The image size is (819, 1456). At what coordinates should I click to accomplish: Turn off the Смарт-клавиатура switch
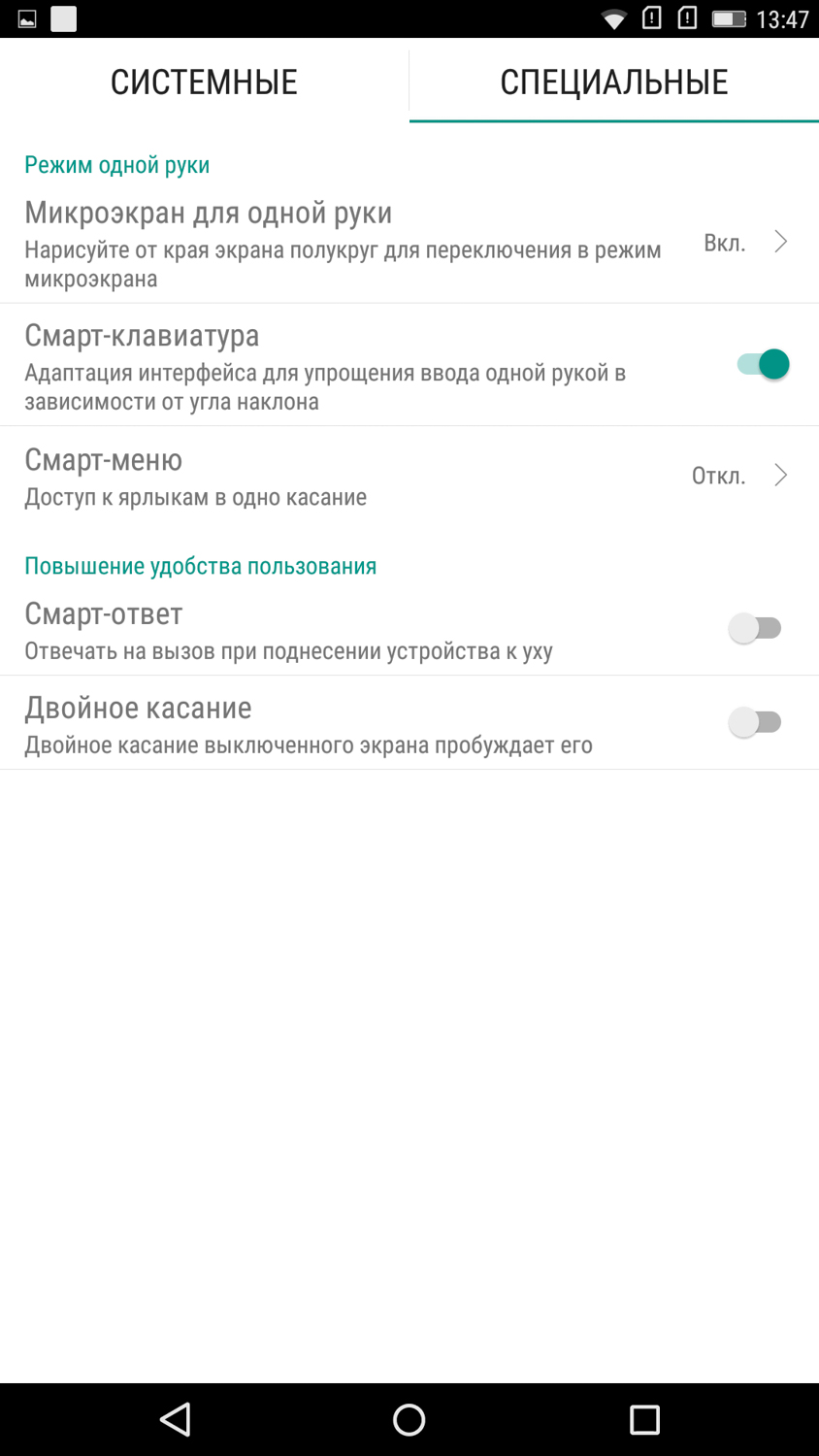(x=763, y=365)
